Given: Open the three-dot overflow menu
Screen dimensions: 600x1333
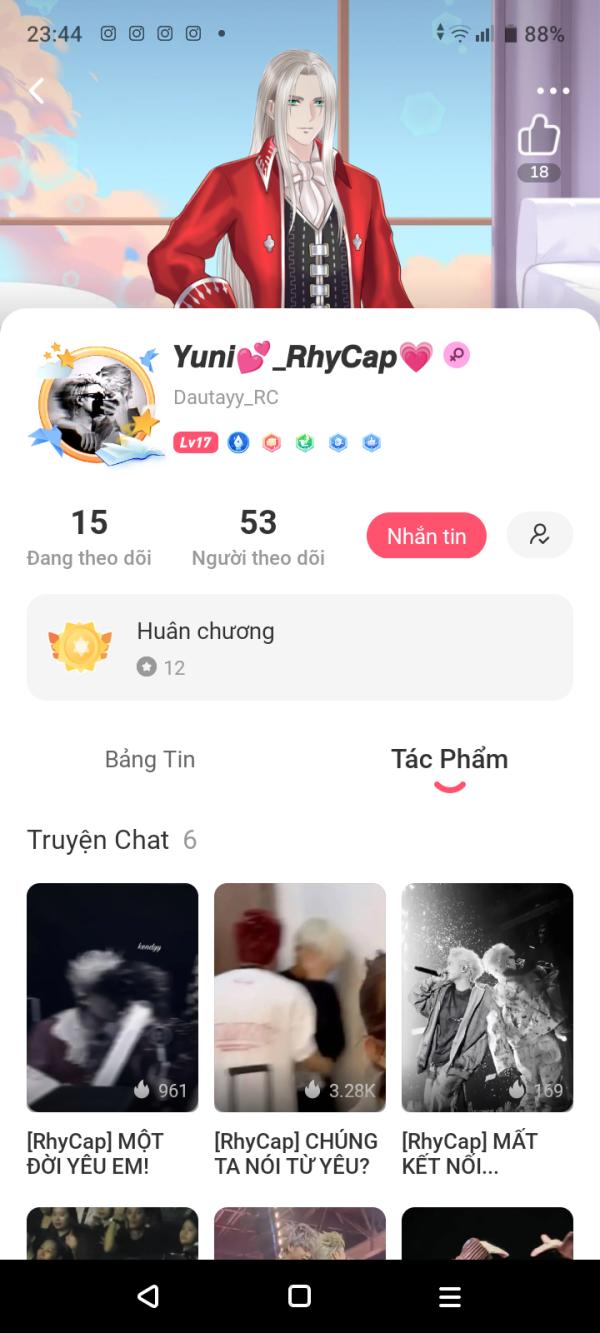Looking at the screenshot, I should coord(552,91).
